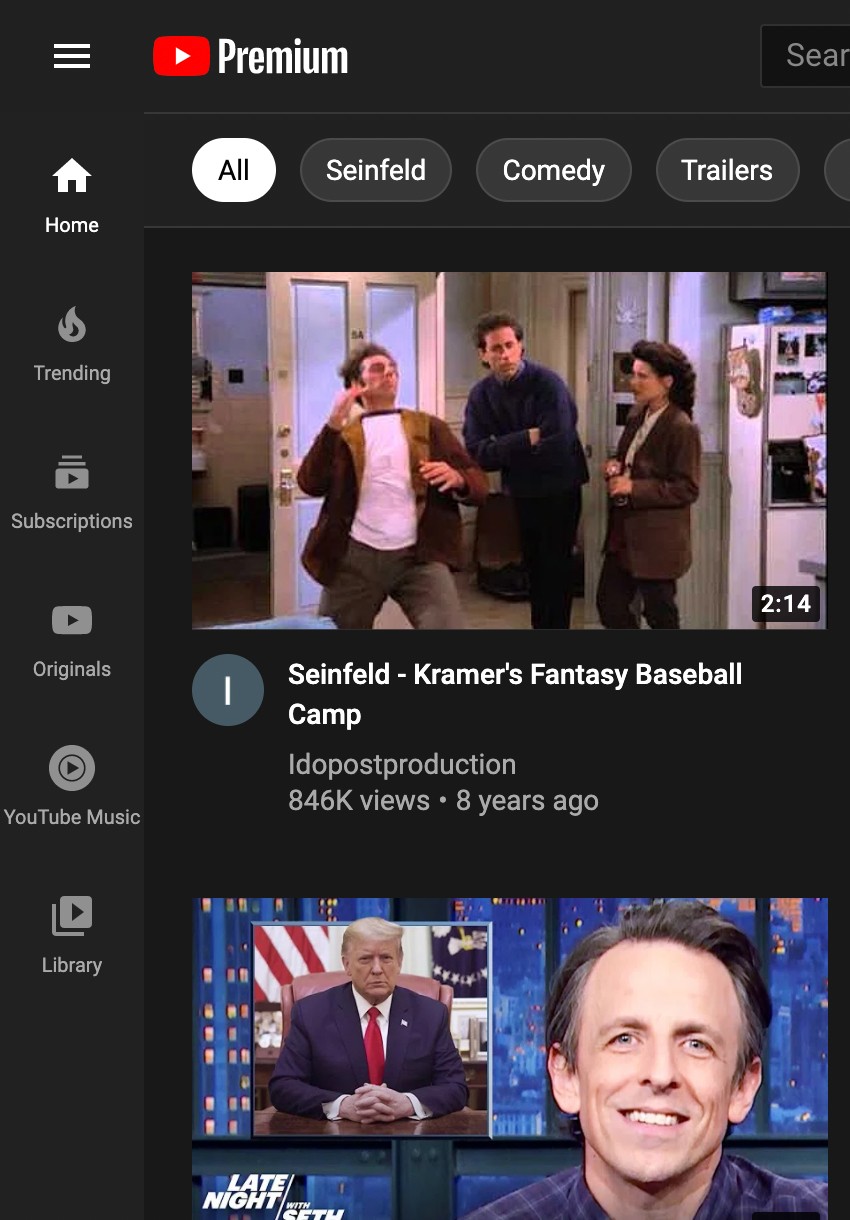Go to the Home tab
The height and width of the screenshot is (1220, 850).
(x=72, y=196)
